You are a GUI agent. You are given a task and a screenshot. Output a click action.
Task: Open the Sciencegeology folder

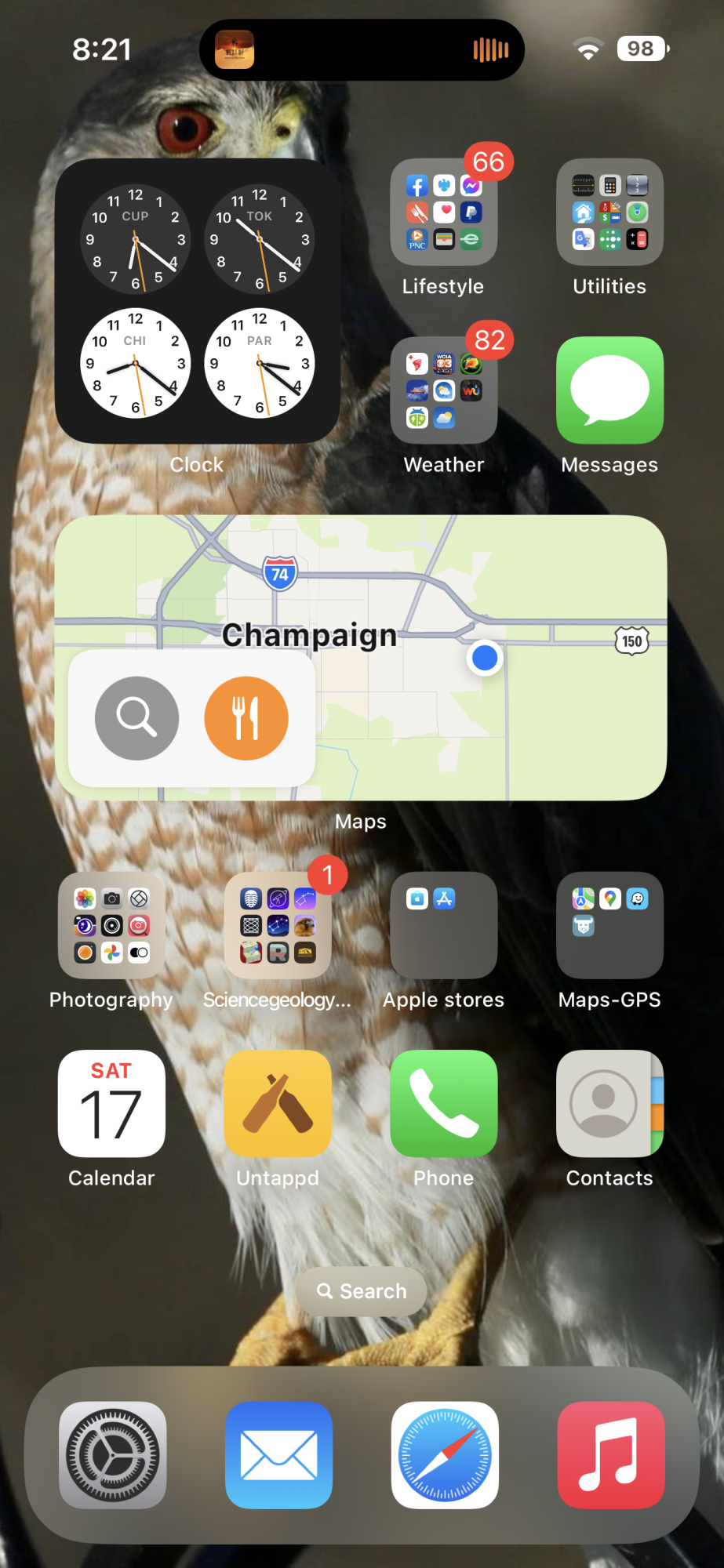(x=278, y=925)
